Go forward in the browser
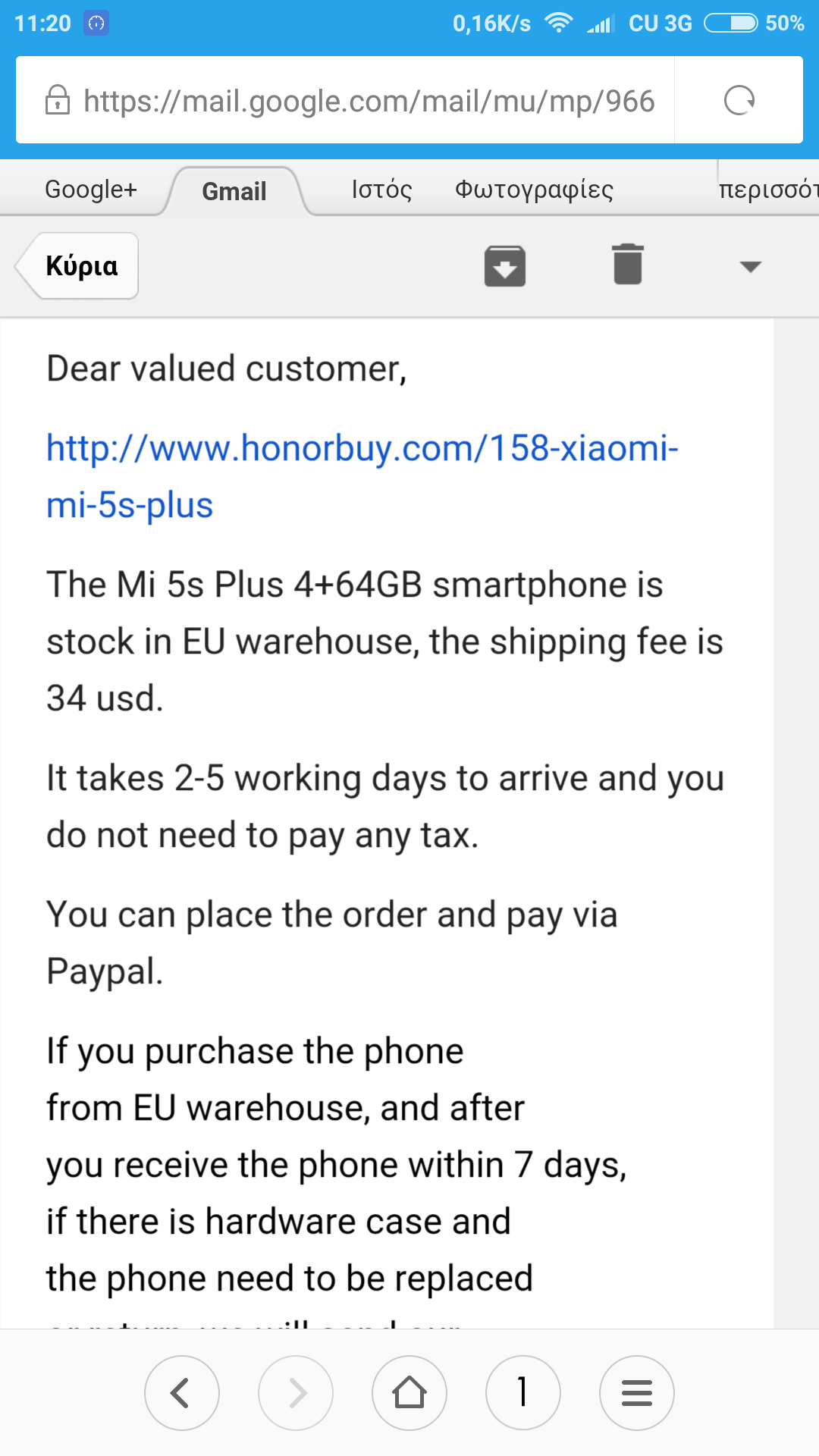 point(296,1393)
